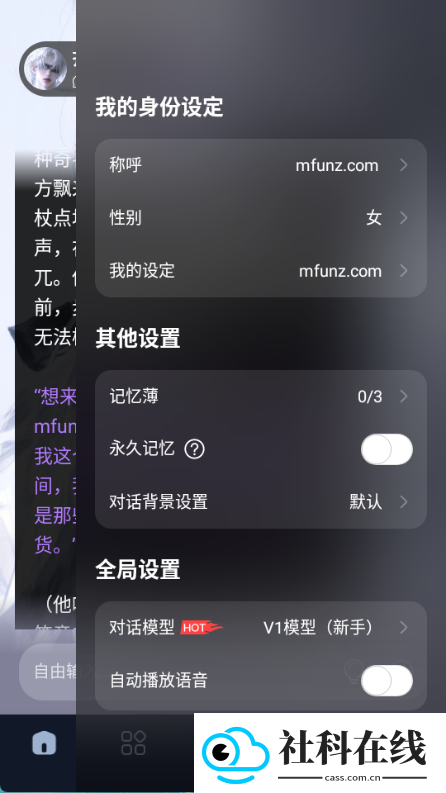The image size is (446, 793).
Task: Toggle the 永久记忆 switch
Action: point(386,449)
